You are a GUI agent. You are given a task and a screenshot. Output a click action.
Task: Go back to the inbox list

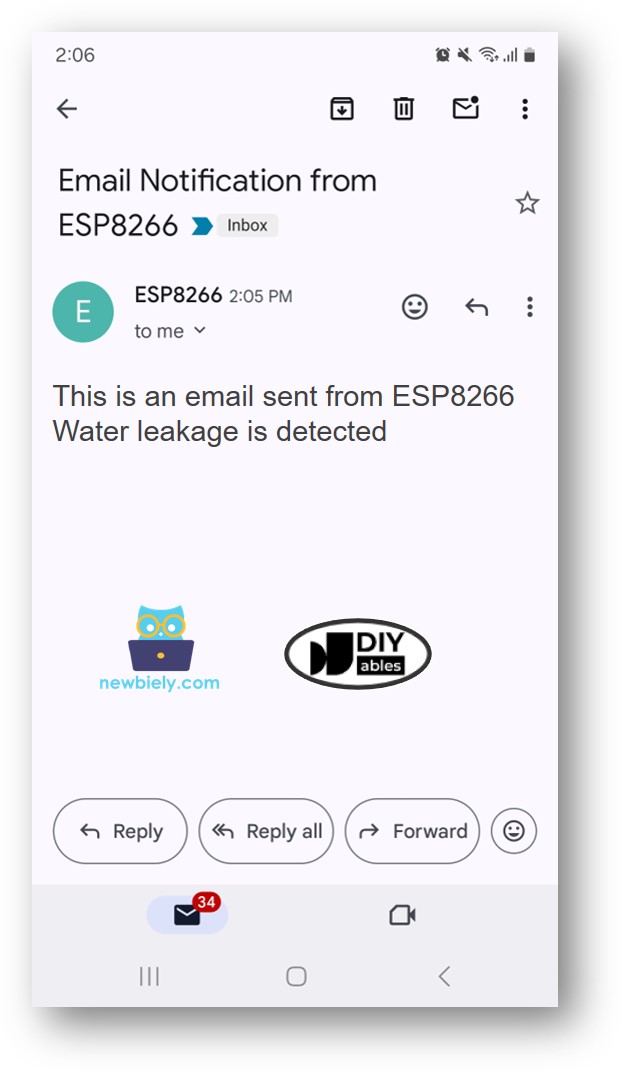pyautogui.click(x=67, y=109)
